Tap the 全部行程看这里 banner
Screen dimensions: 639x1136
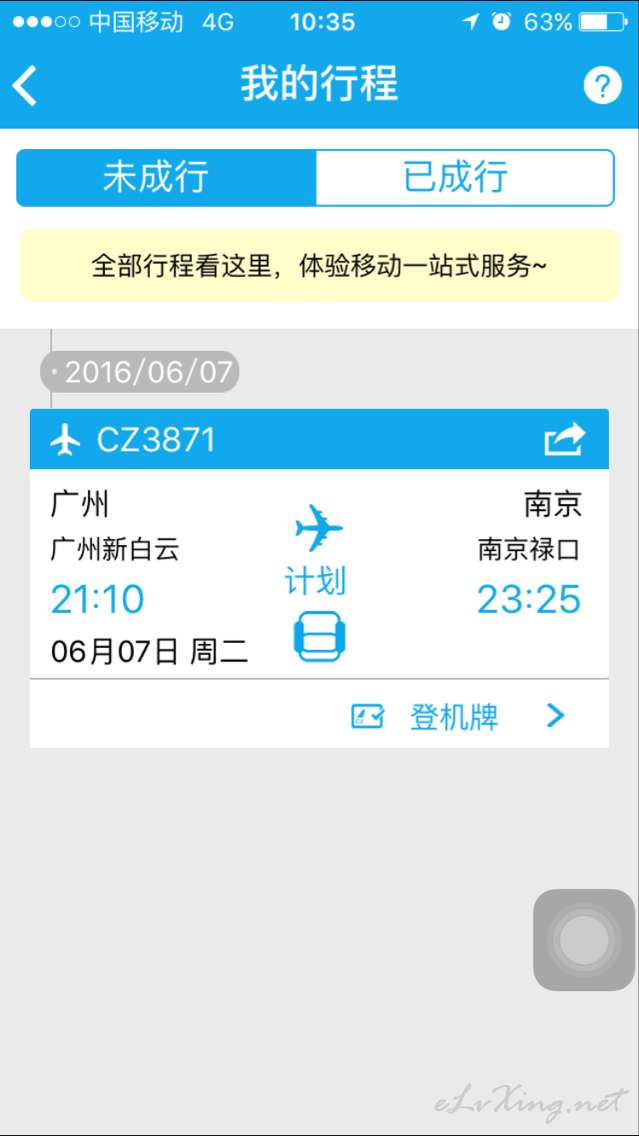320,266
